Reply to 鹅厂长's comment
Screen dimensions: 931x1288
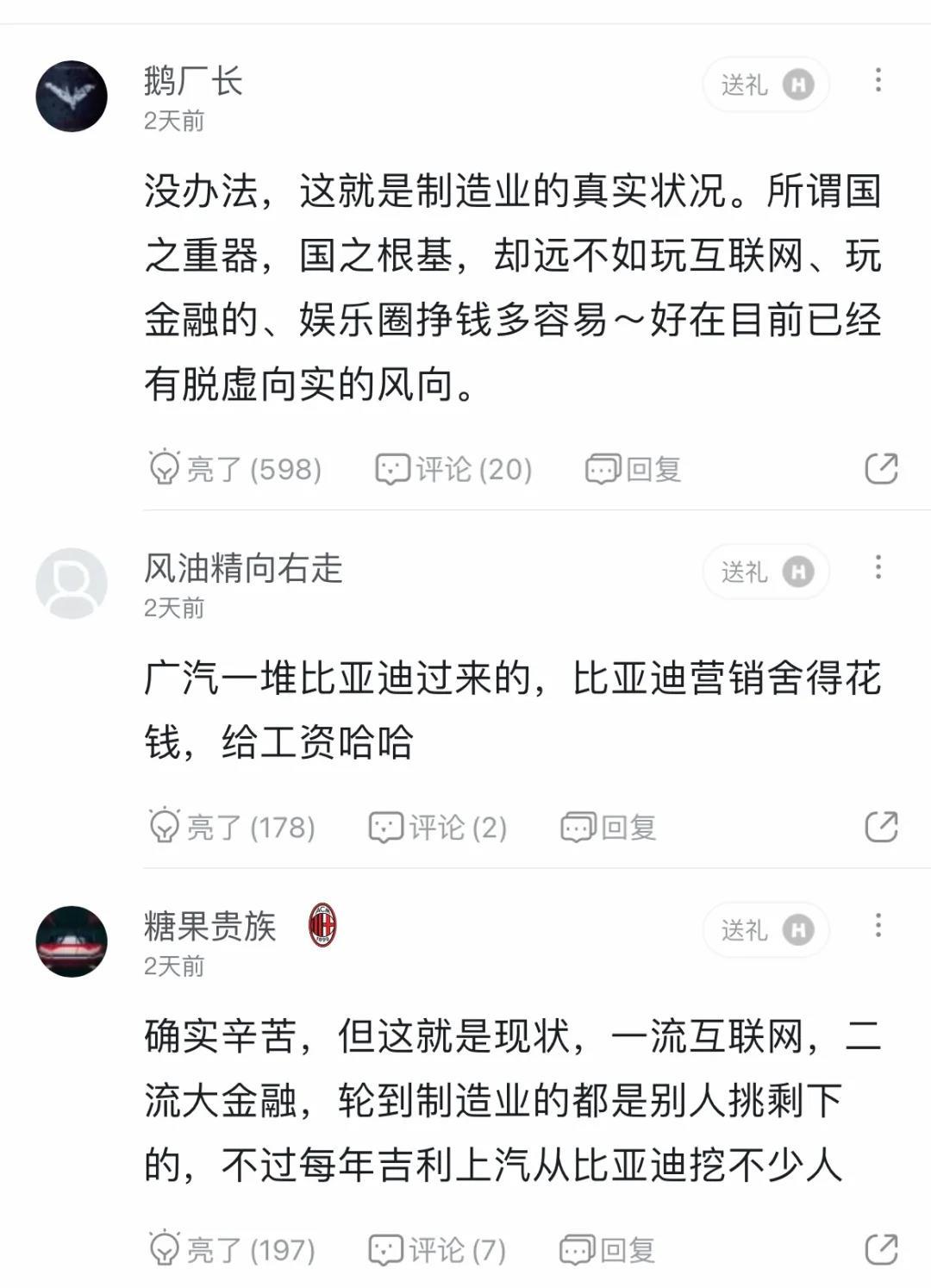[634, 469]
